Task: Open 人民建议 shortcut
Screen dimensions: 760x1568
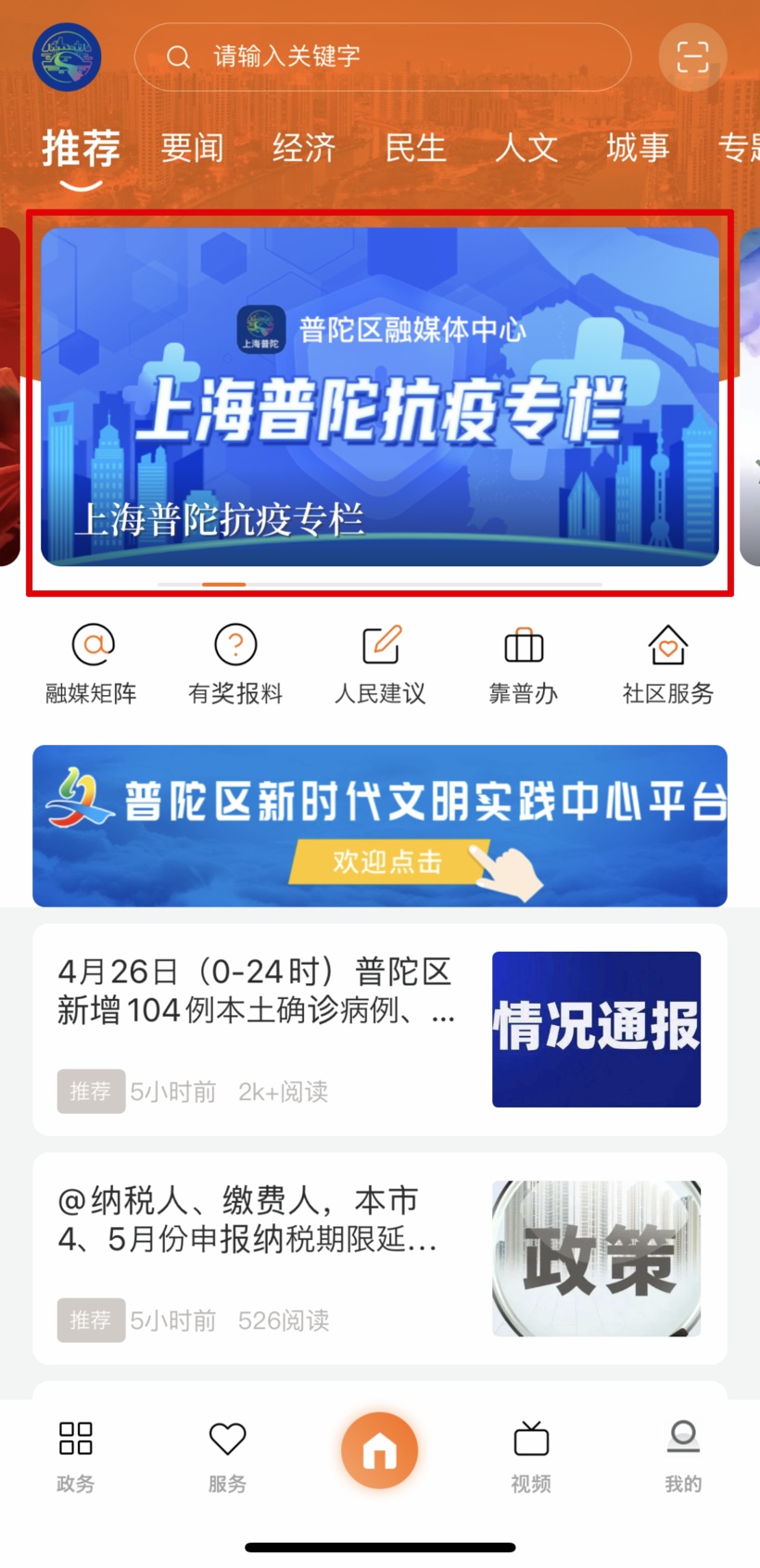Action: click(380, 664)
